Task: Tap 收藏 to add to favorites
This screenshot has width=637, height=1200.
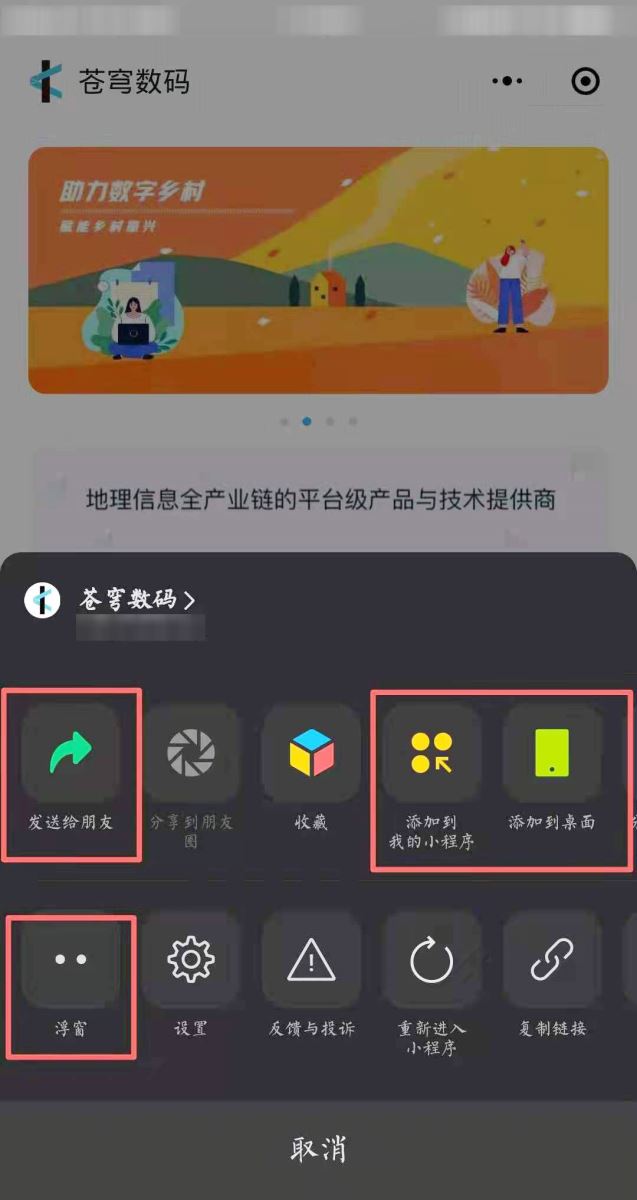Action: [311, 754]
